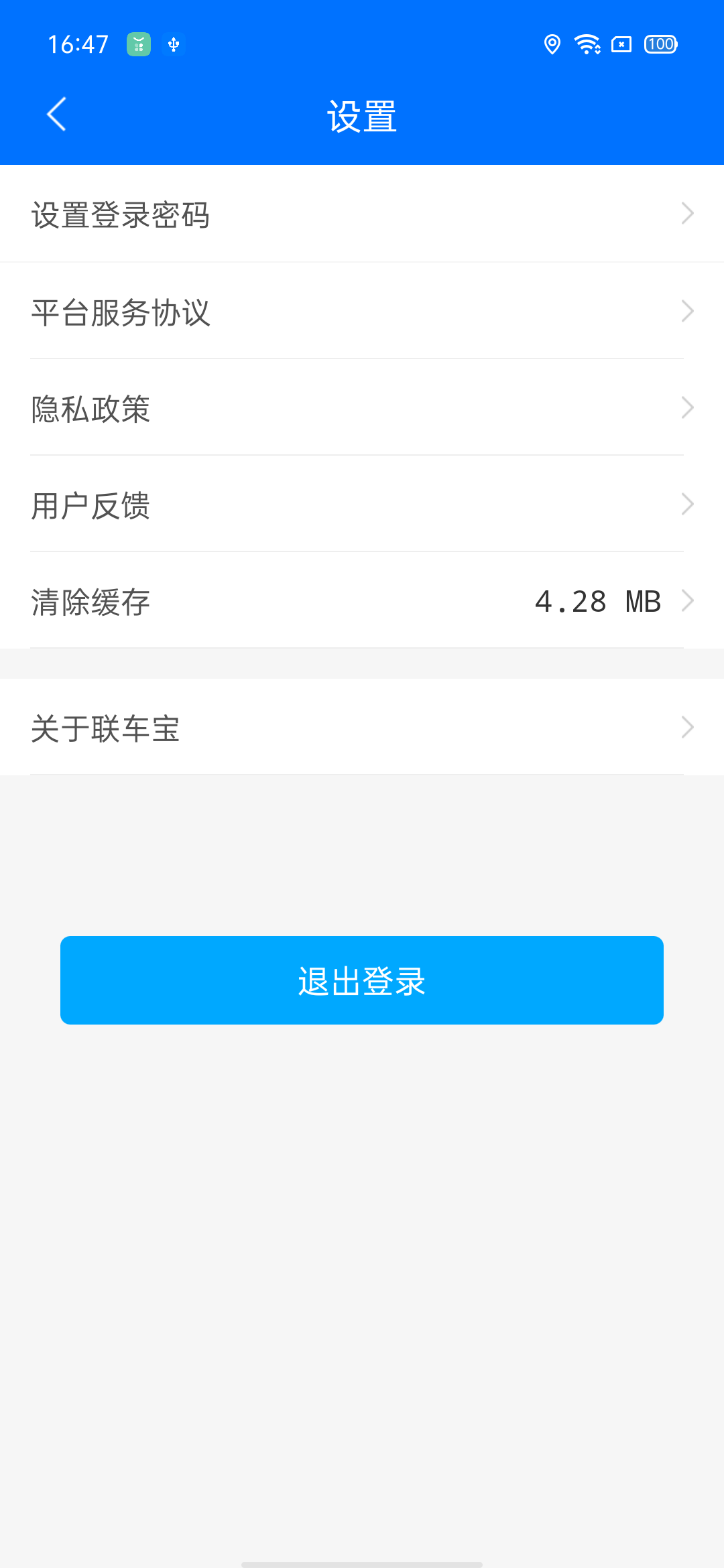Tap the Wi-Fi status bar icon
Image resolution: width=724 pixels, height=1568 pixels.
click(586, 44)
